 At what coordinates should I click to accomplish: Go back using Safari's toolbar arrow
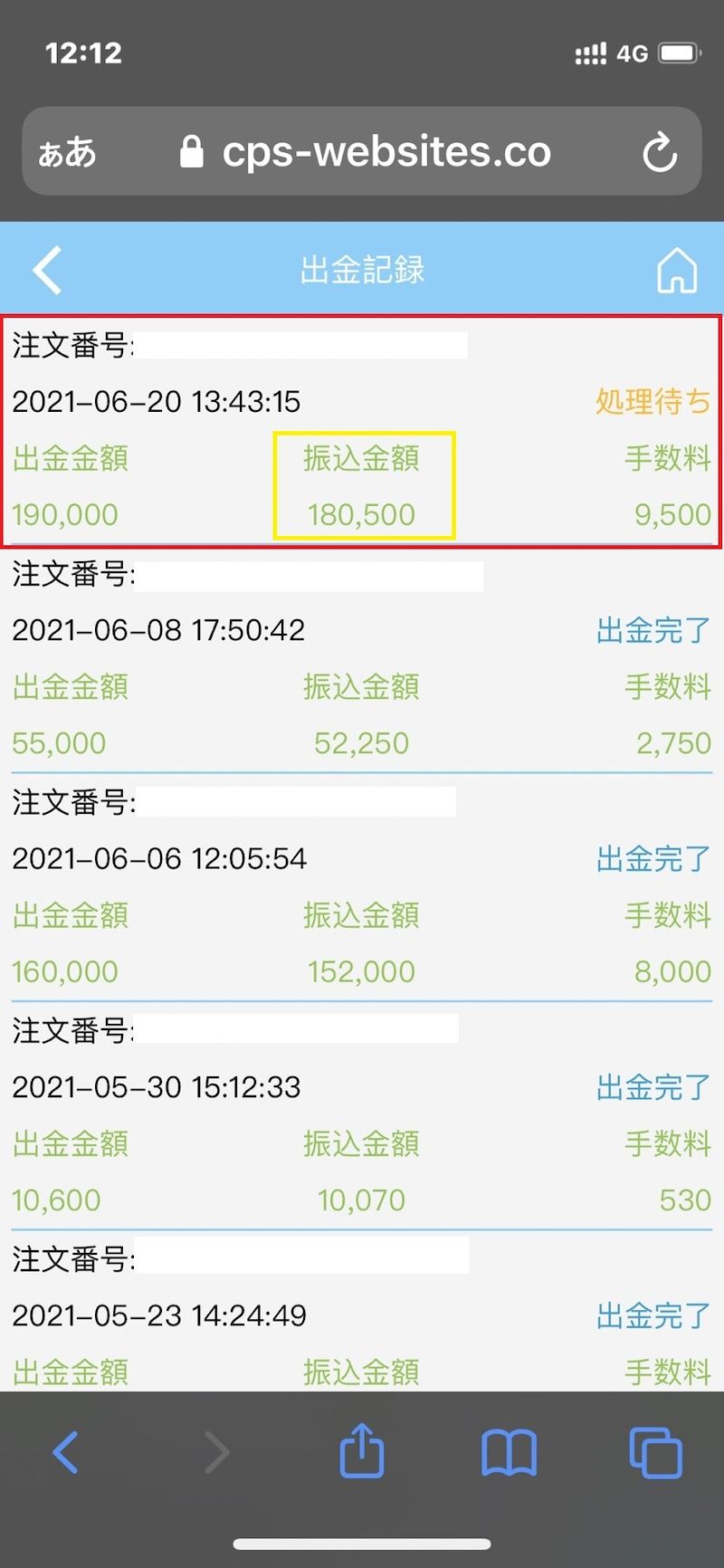65,1452
